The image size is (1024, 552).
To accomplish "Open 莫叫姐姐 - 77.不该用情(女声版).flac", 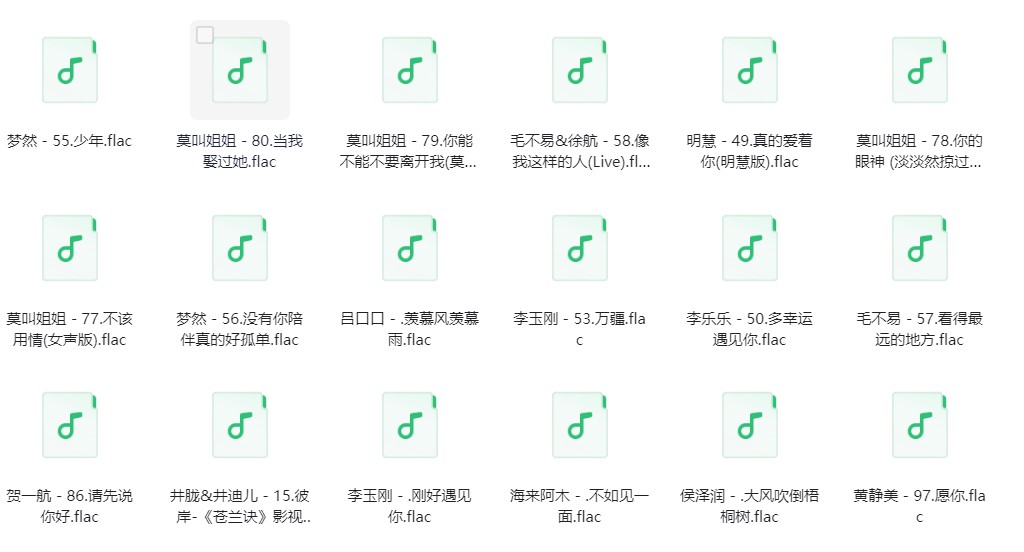I will point(70,248).
